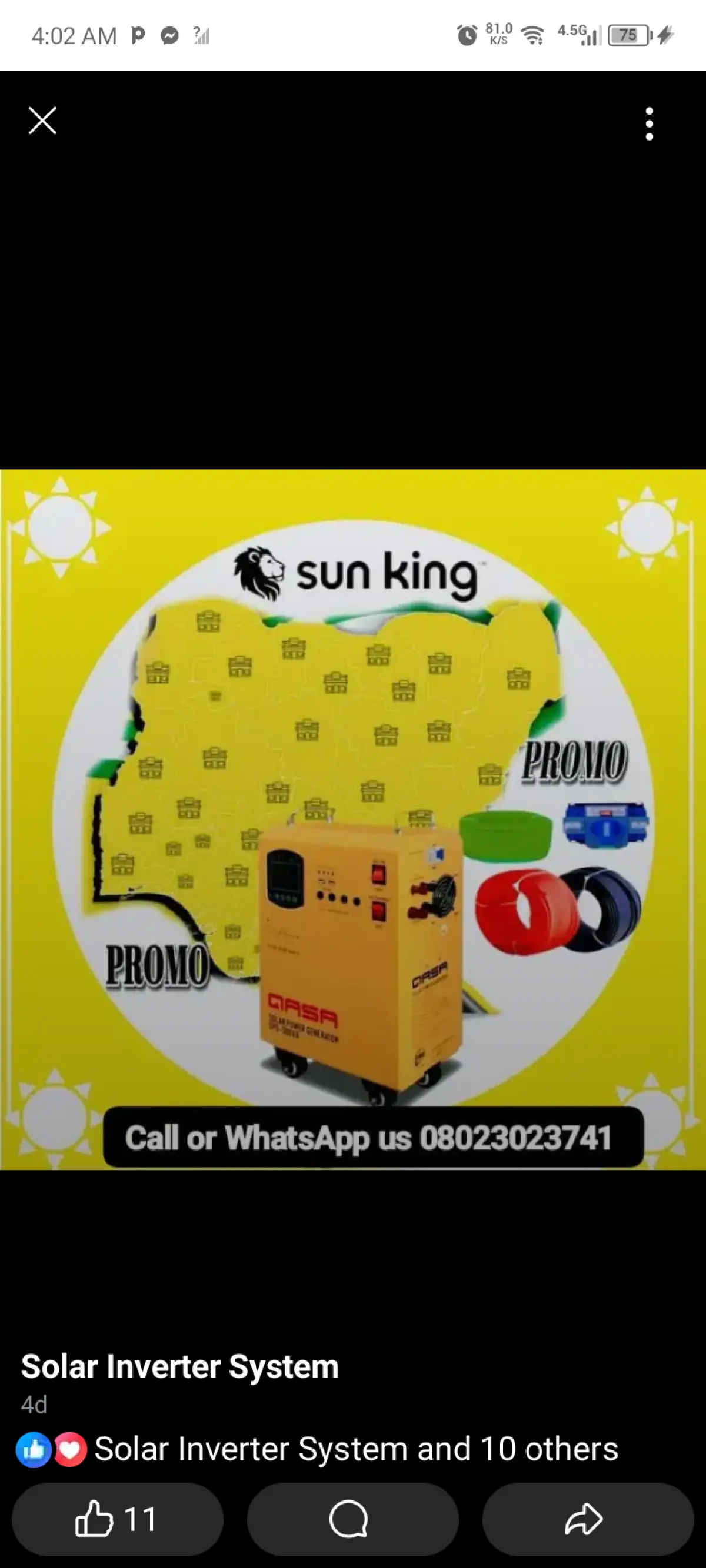The width and height of the screenshot is (706, 1568).
Task: Open the three-dot overflow menu
Action: [x=650, y=123]
